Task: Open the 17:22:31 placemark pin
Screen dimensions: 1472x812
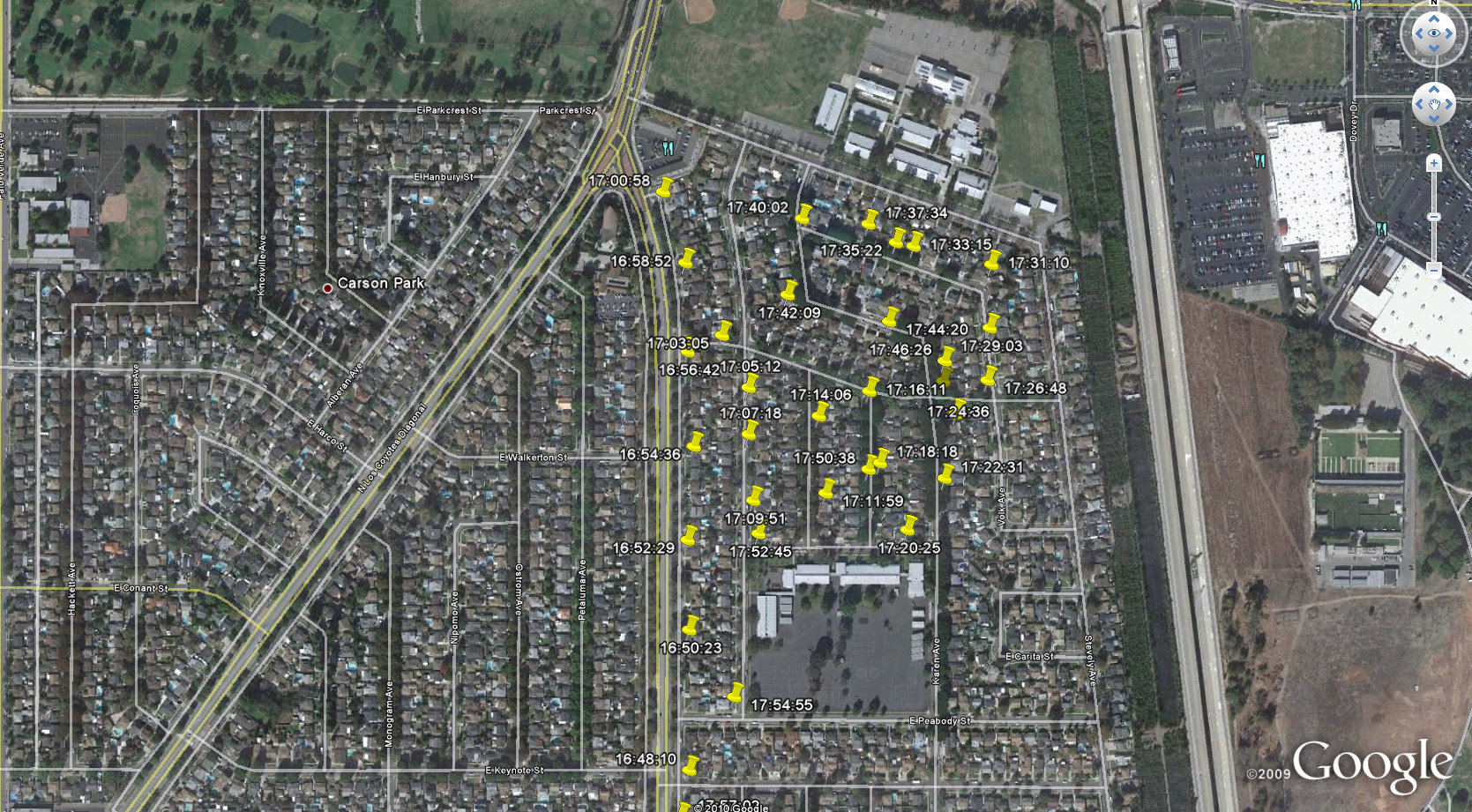Action: pyautogui.click(x=945, y=474)
